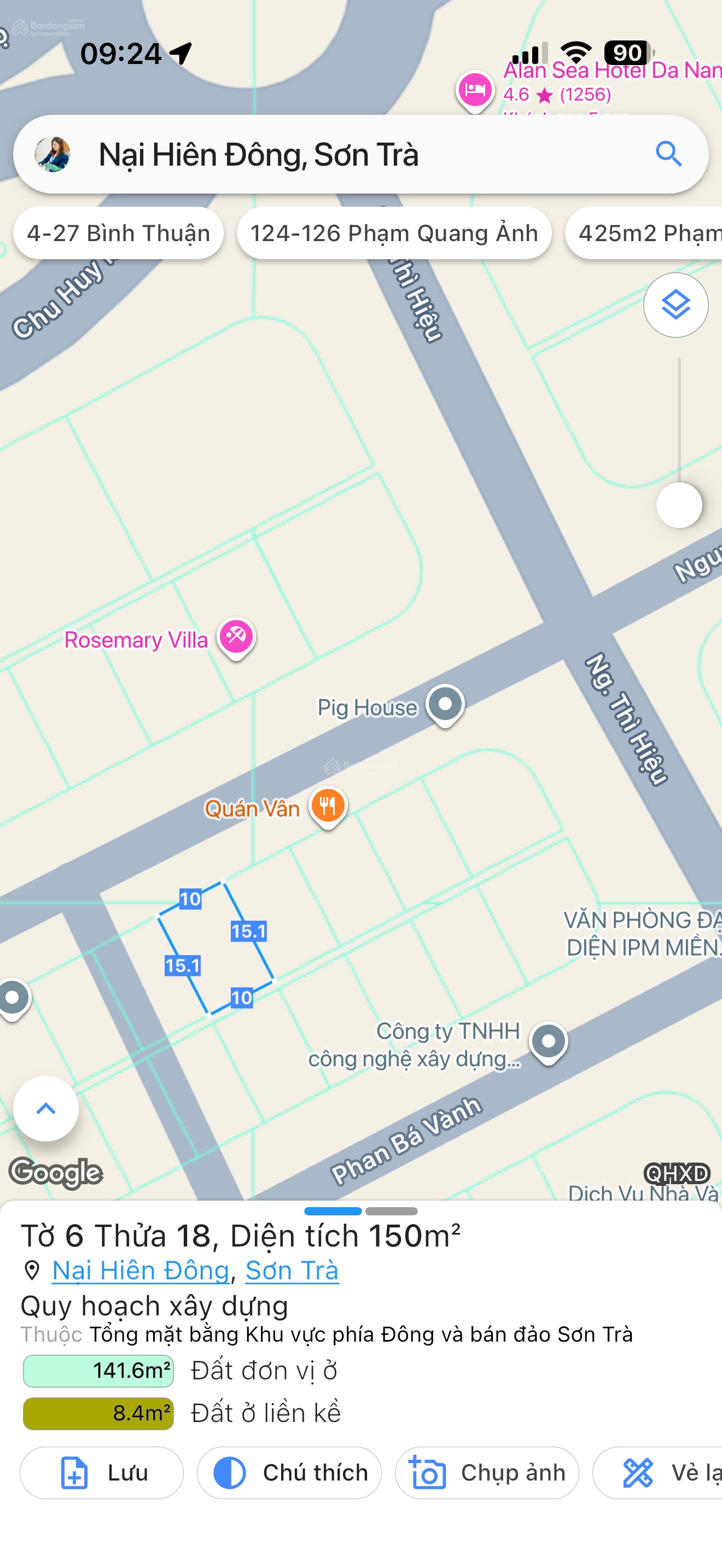Tap the Vẽ lại button
This screenshot has height=1568, width=722.
click(x=657, y=1472)
